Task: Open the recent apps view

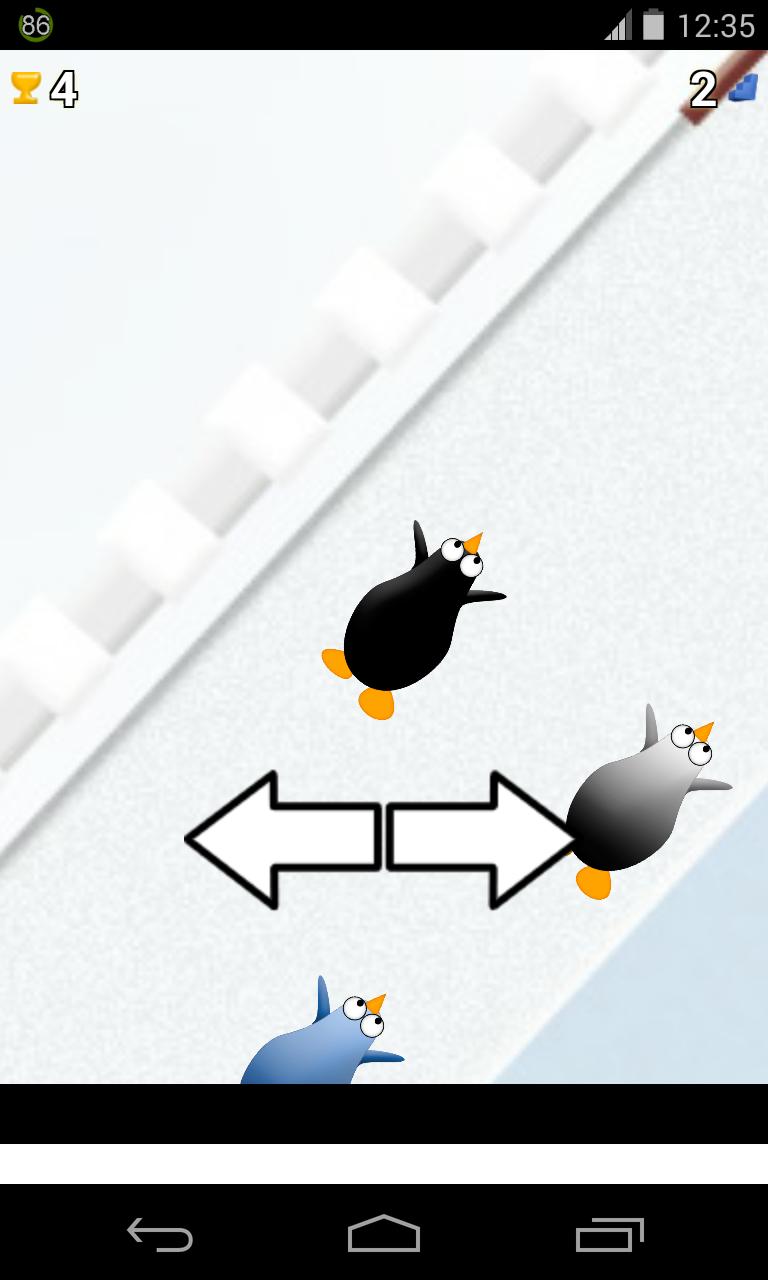Action: point(609,1235)
